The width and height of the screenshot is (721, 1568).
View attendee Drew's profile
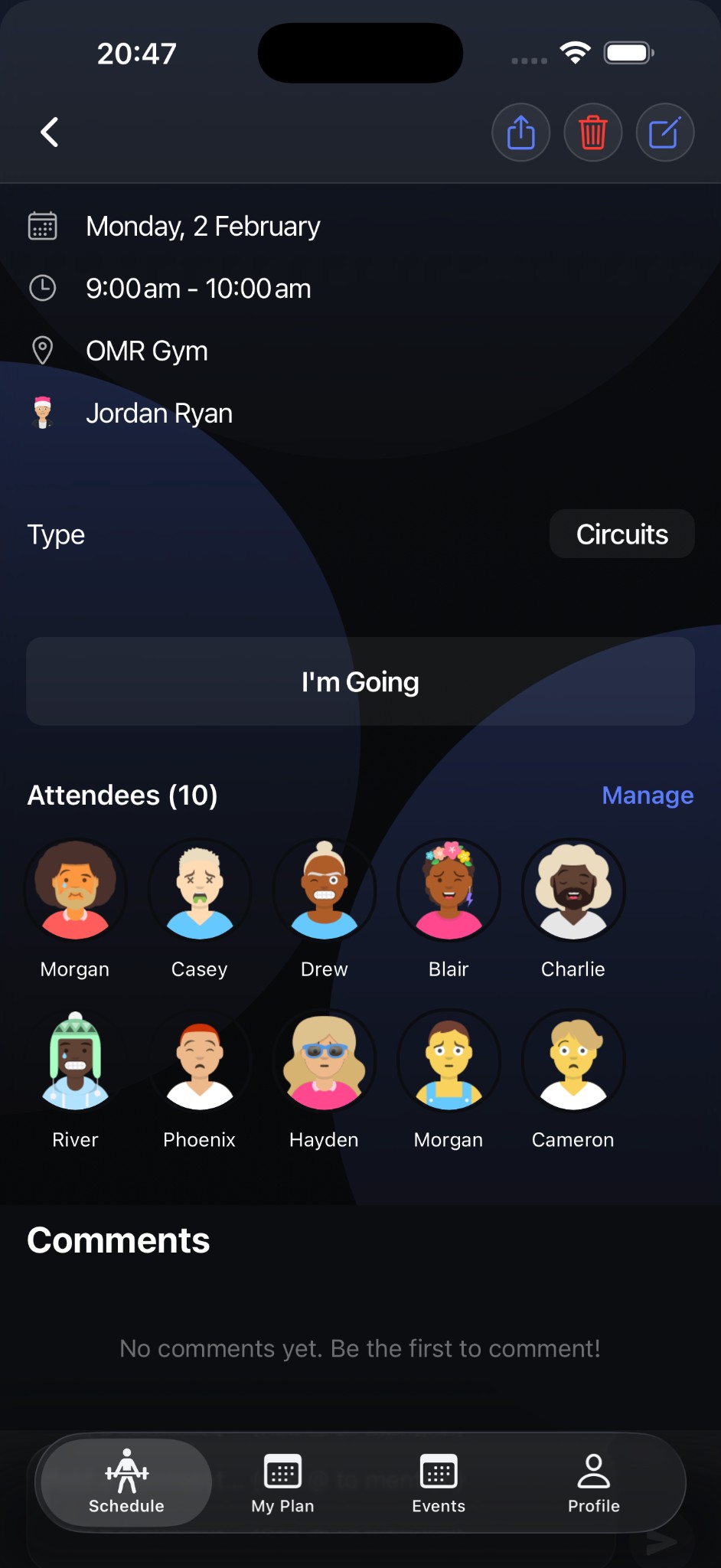(325, 890)
